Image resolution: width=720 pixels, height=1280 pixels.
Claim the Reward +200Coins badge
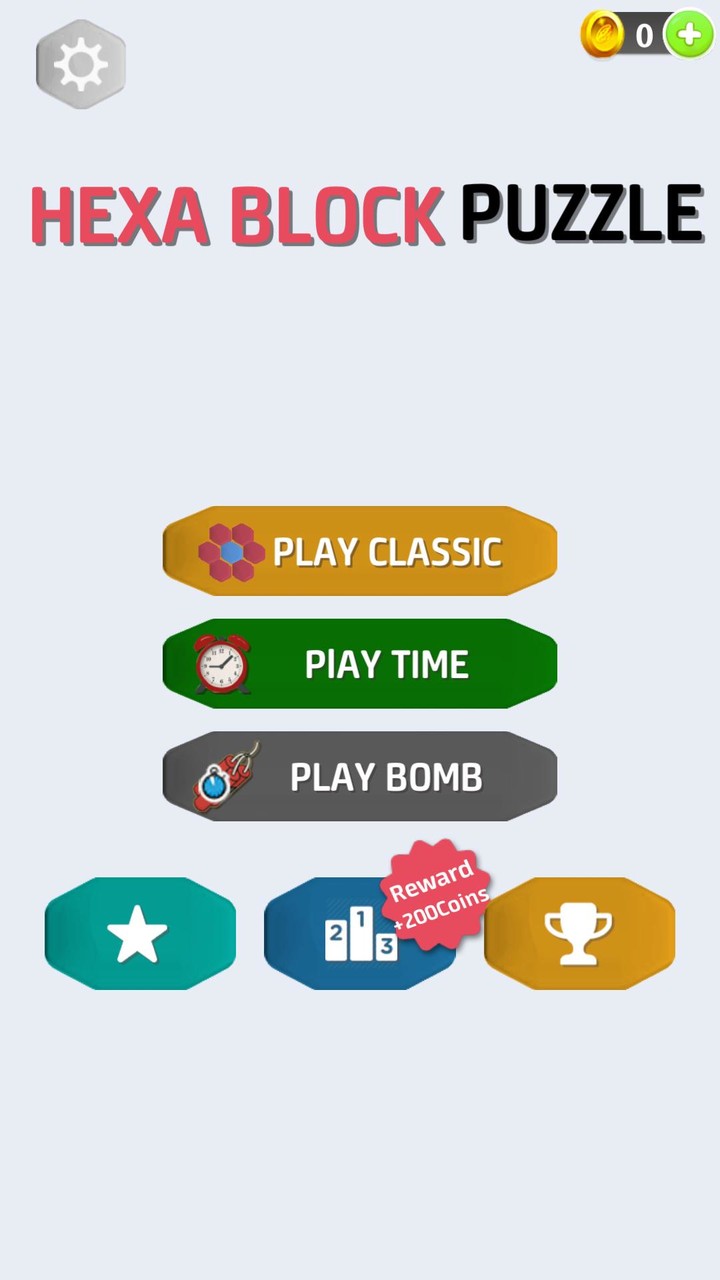click(437, 897)
